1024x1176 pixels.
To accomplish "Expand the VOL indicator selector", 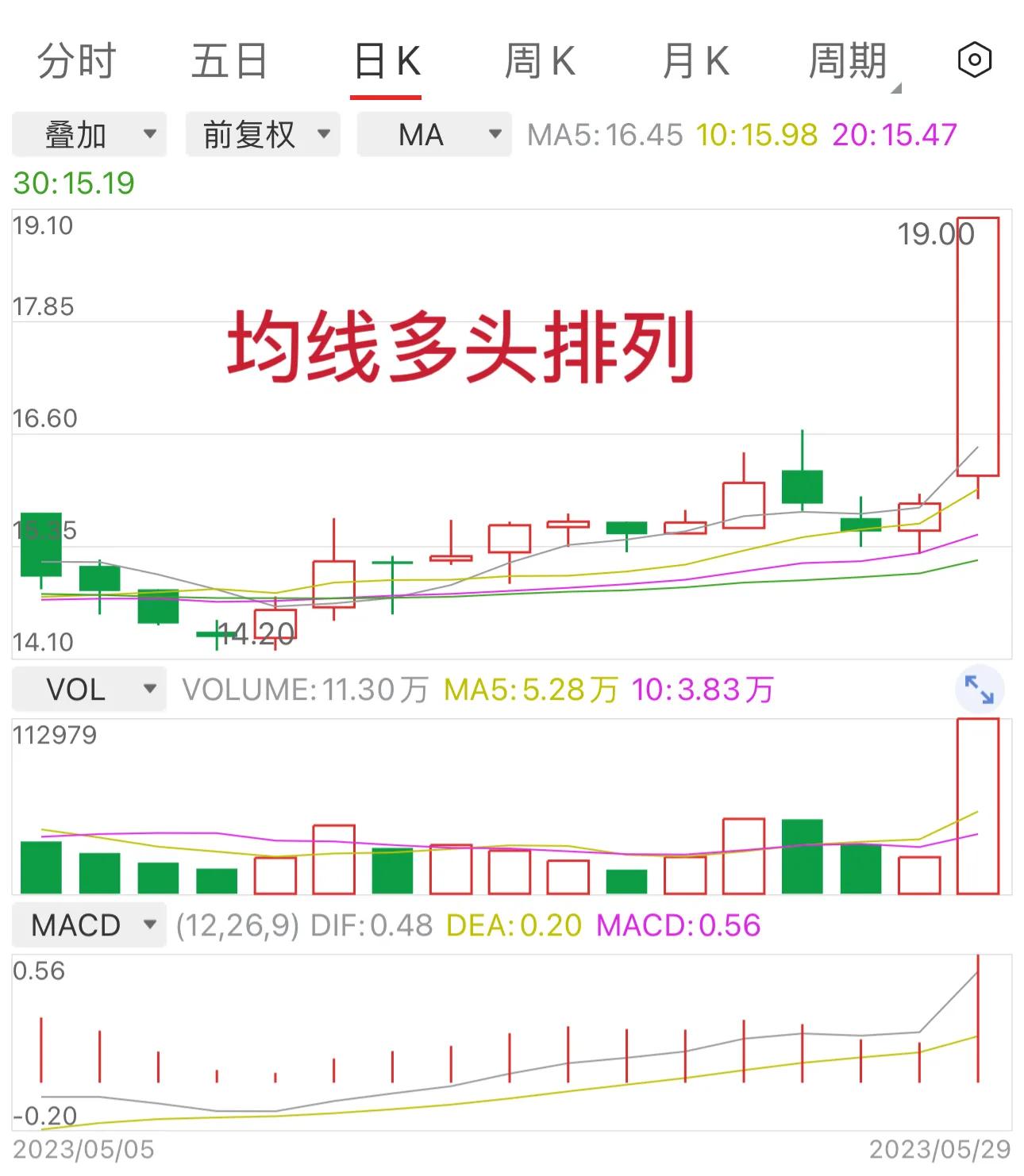I will (89, 689).
